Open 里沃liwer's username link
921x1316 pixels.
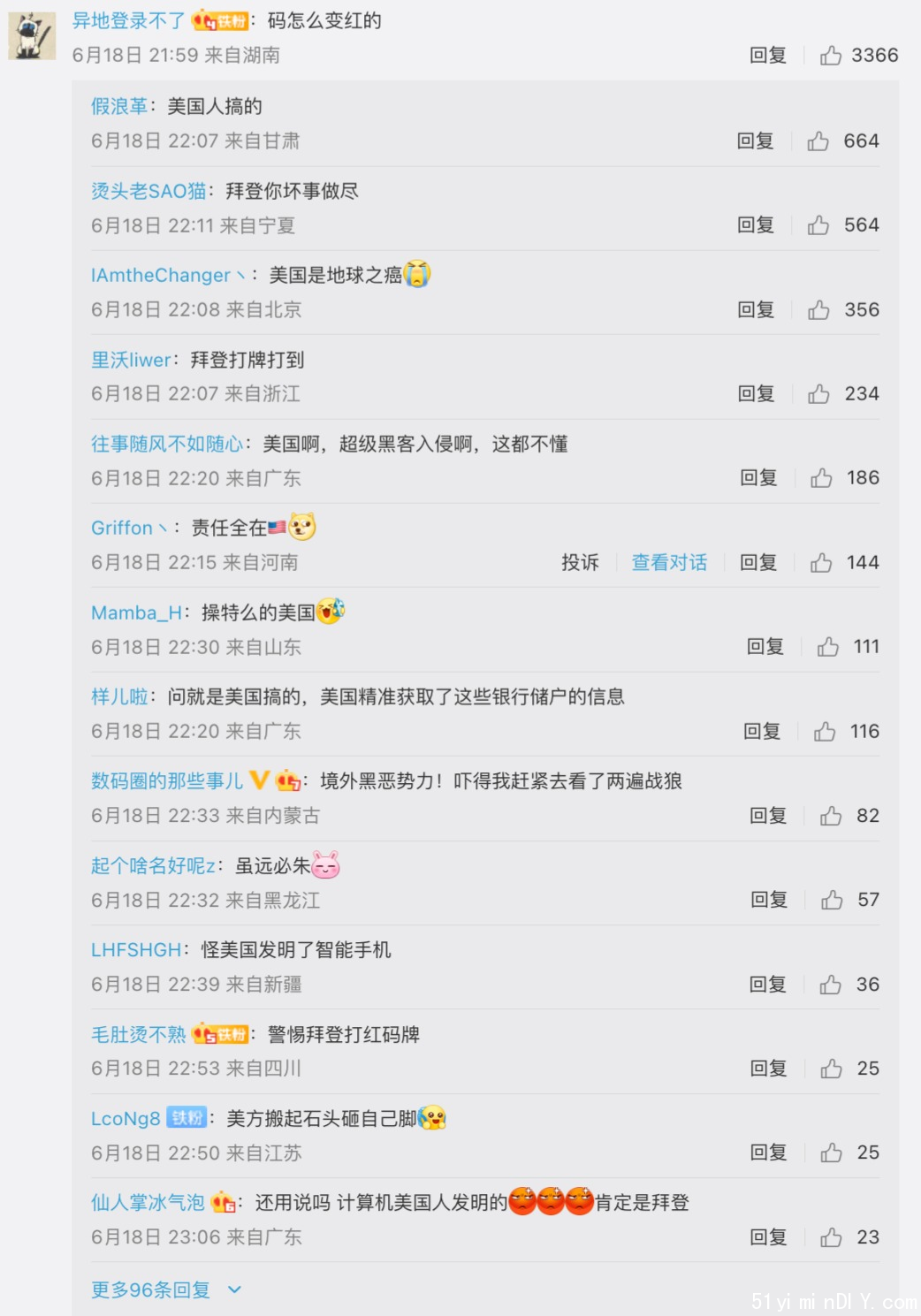tap(131, 360)
